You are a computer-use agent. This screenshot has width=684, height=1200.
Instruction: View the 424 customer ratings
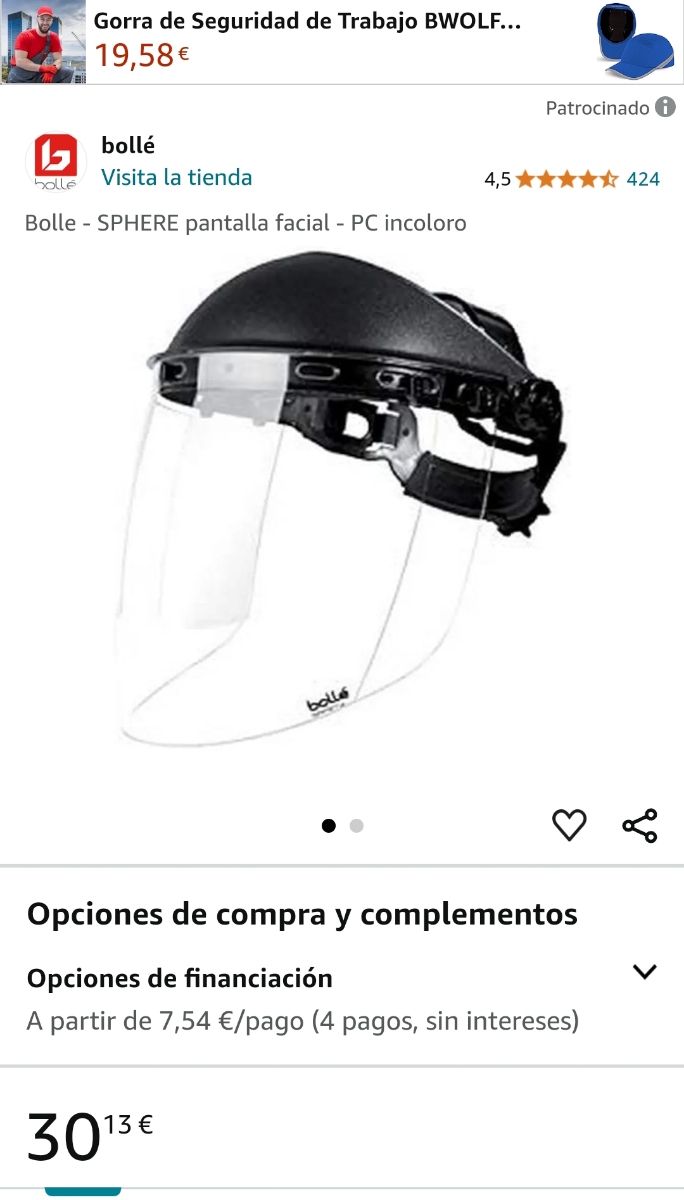point(643,179)
